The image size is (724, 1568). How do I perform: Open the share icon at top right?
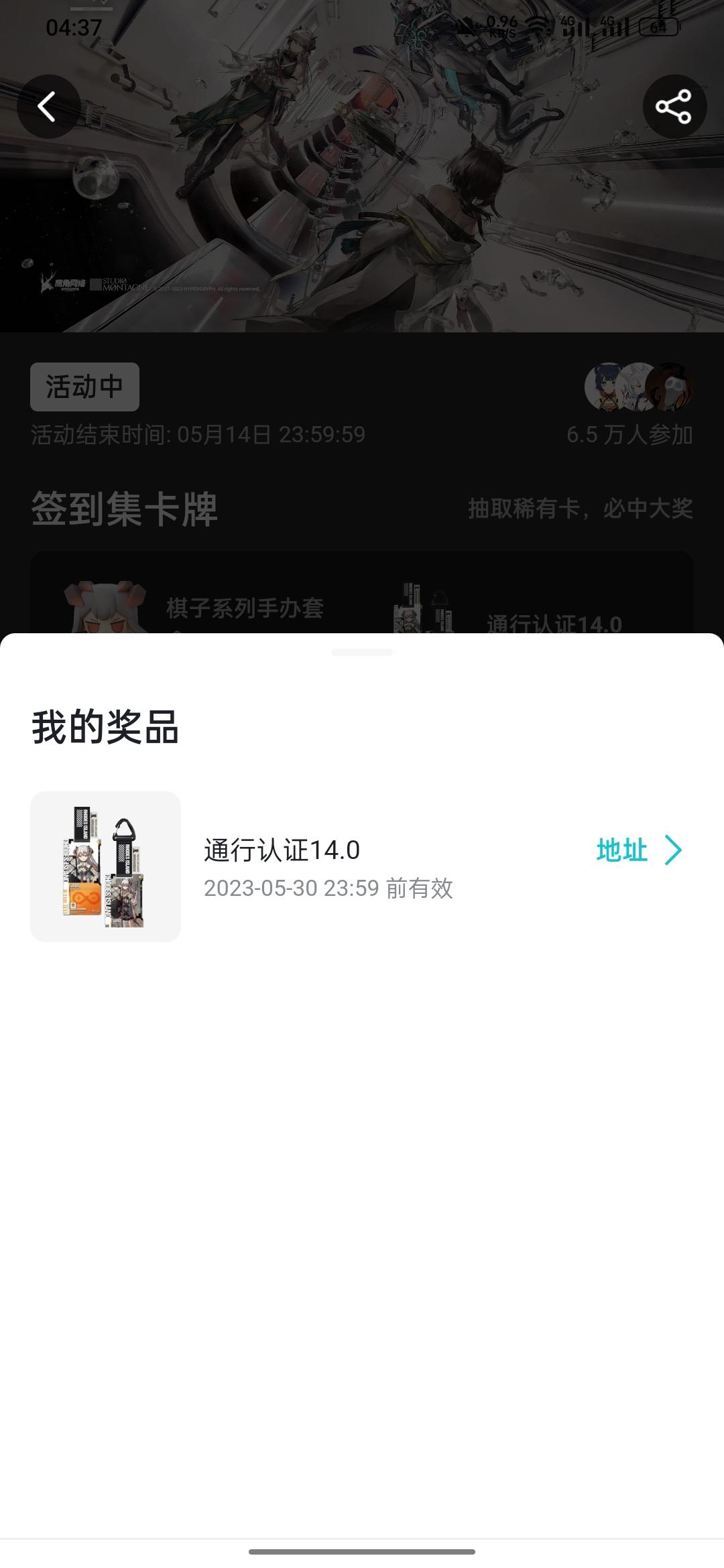click(x=674, y=107)
